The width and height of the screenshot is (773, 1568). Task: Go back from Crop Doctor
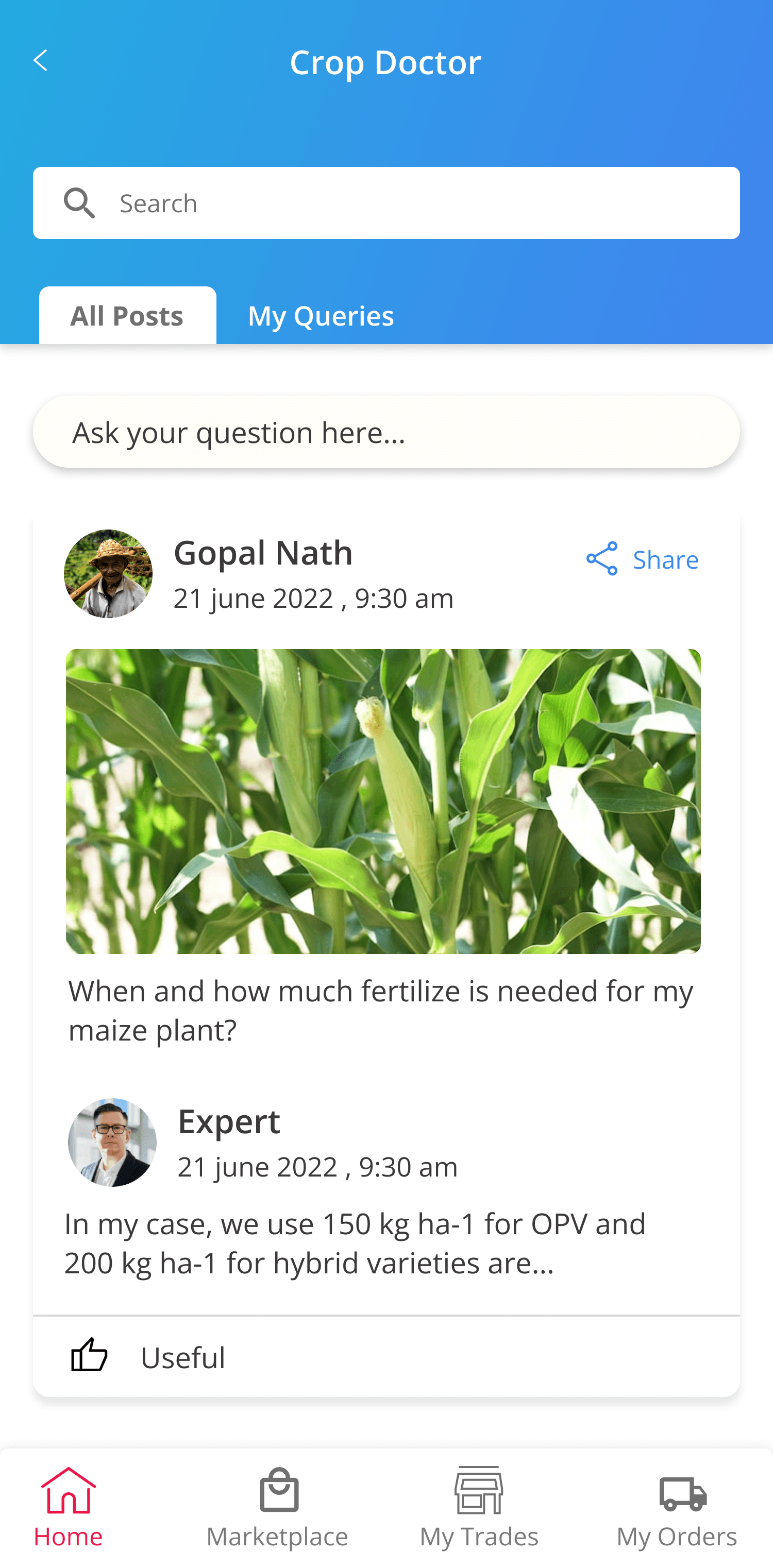tap(40, 61)
